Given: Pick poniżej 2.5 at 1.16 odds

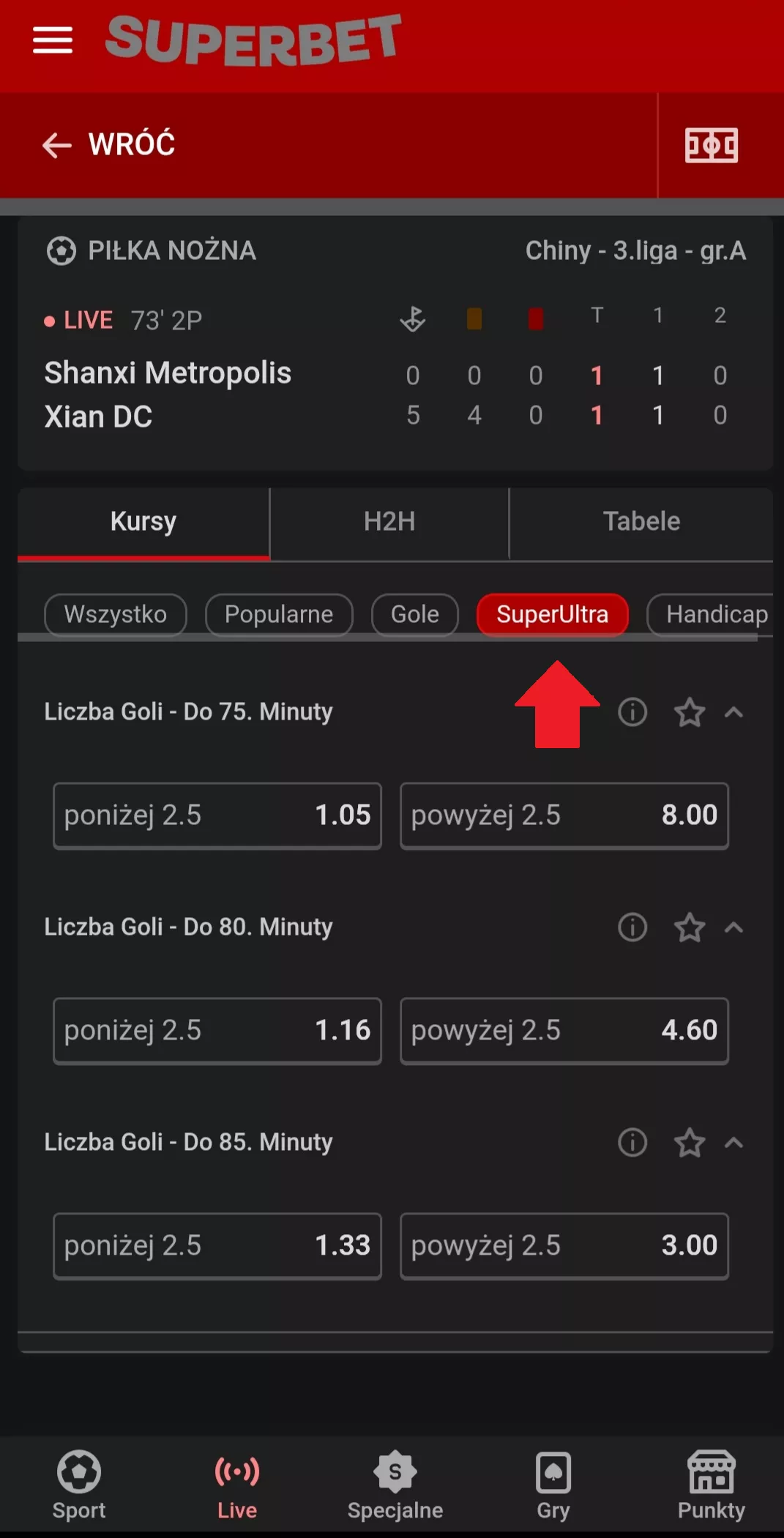Looking at the screenshot, I should (217, 1031).
